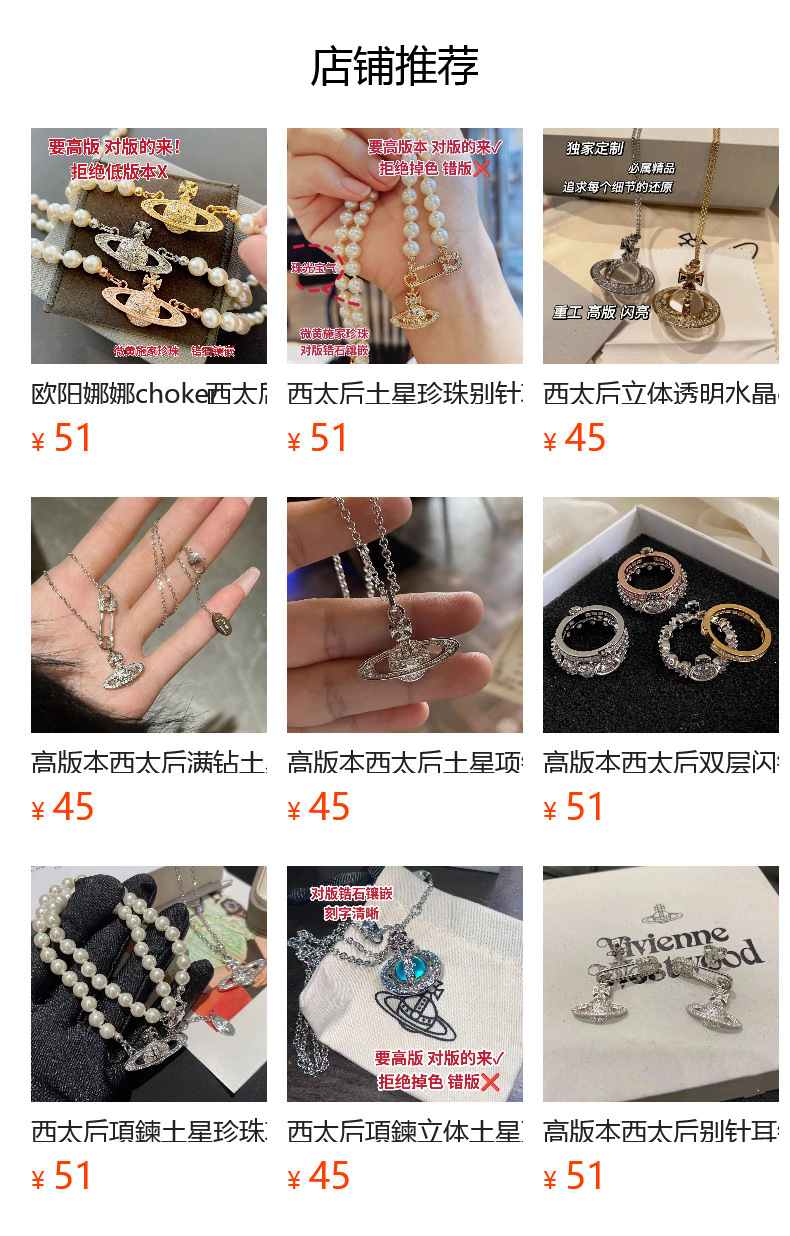Select the 西太后立体透明水晶 necklace card
The height and width of the screenshot is (1236, 790).
(661, 246)
